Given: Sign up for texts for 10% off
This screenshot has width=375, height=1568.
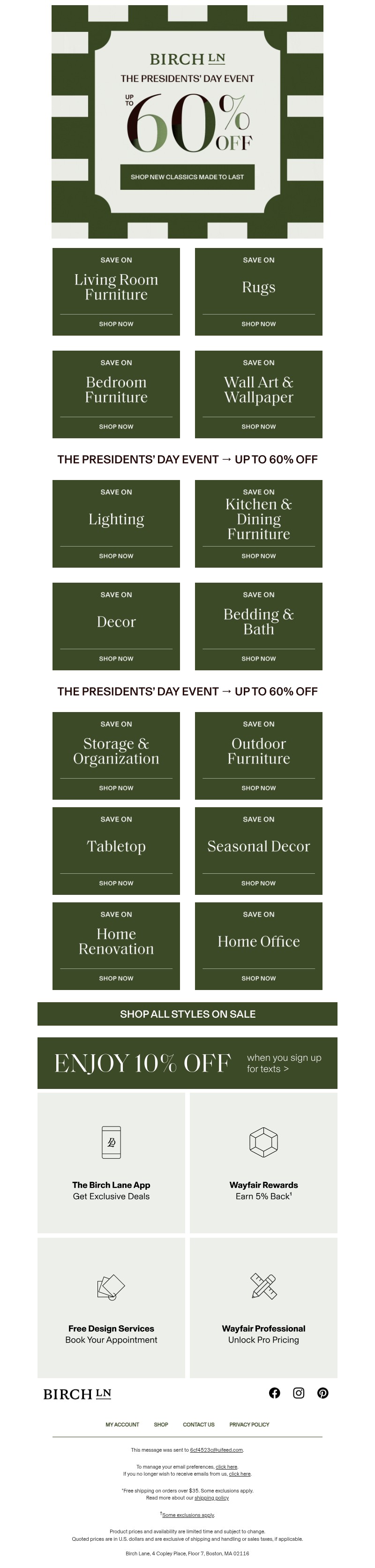Looking at the screenshot, I should 187,1063.
